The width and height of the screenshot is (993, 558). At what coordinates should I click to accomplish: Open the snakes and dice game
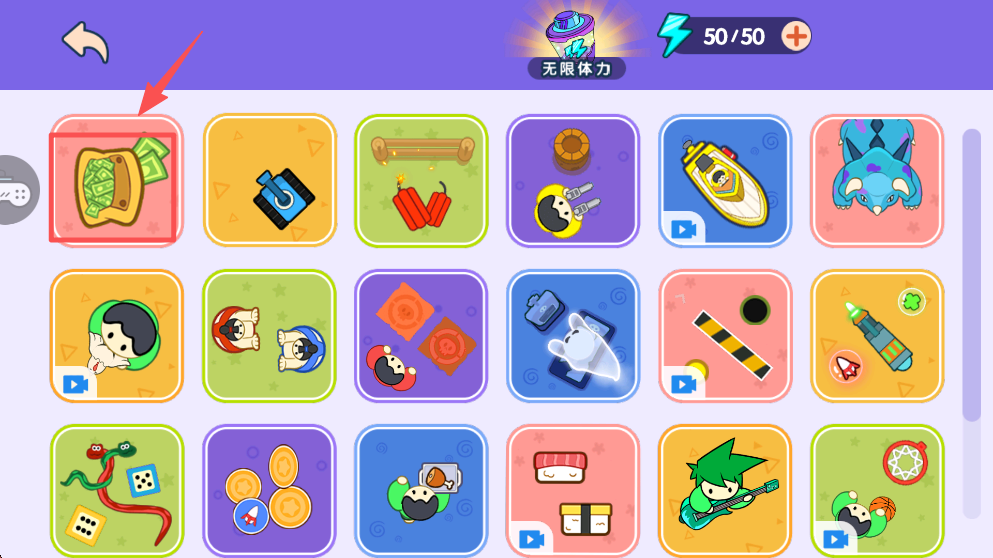(x=117, y=491)
